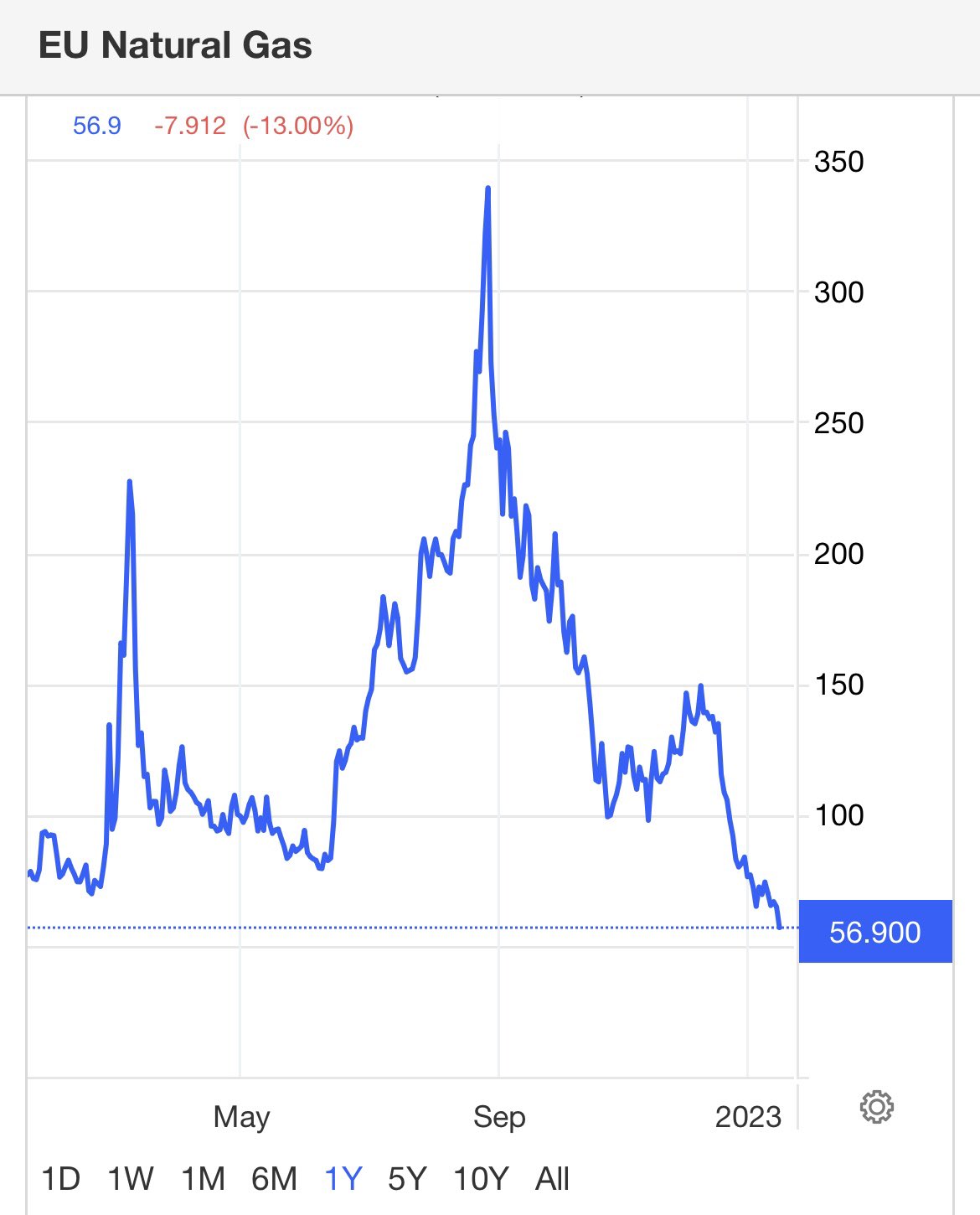The height and width of the screenshot is (1215, 980).
Task: Open the chart settings gear
Action: pyautogui.click(x=876, y=1107)
